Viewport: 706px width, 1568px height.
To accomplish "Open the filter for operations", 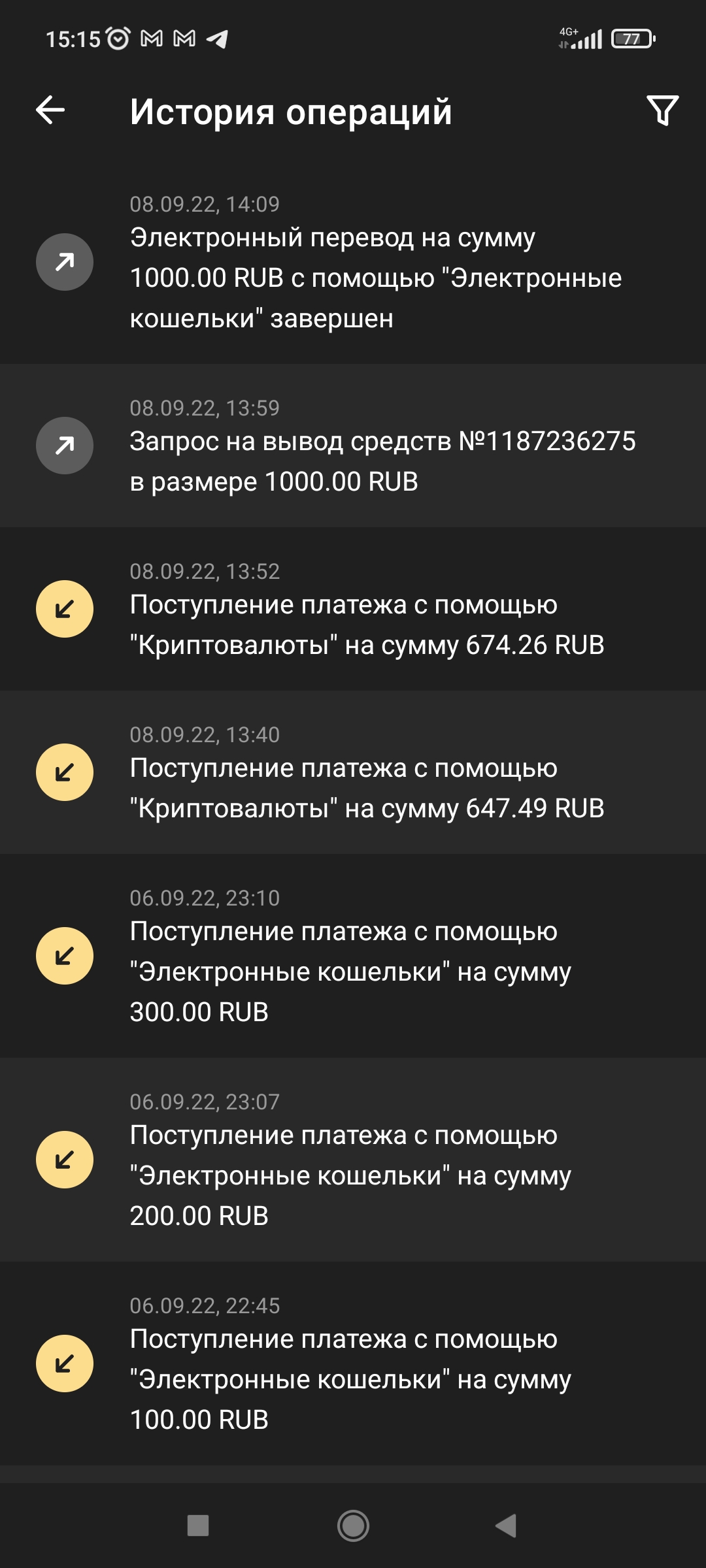I will [x=662, y=110].
